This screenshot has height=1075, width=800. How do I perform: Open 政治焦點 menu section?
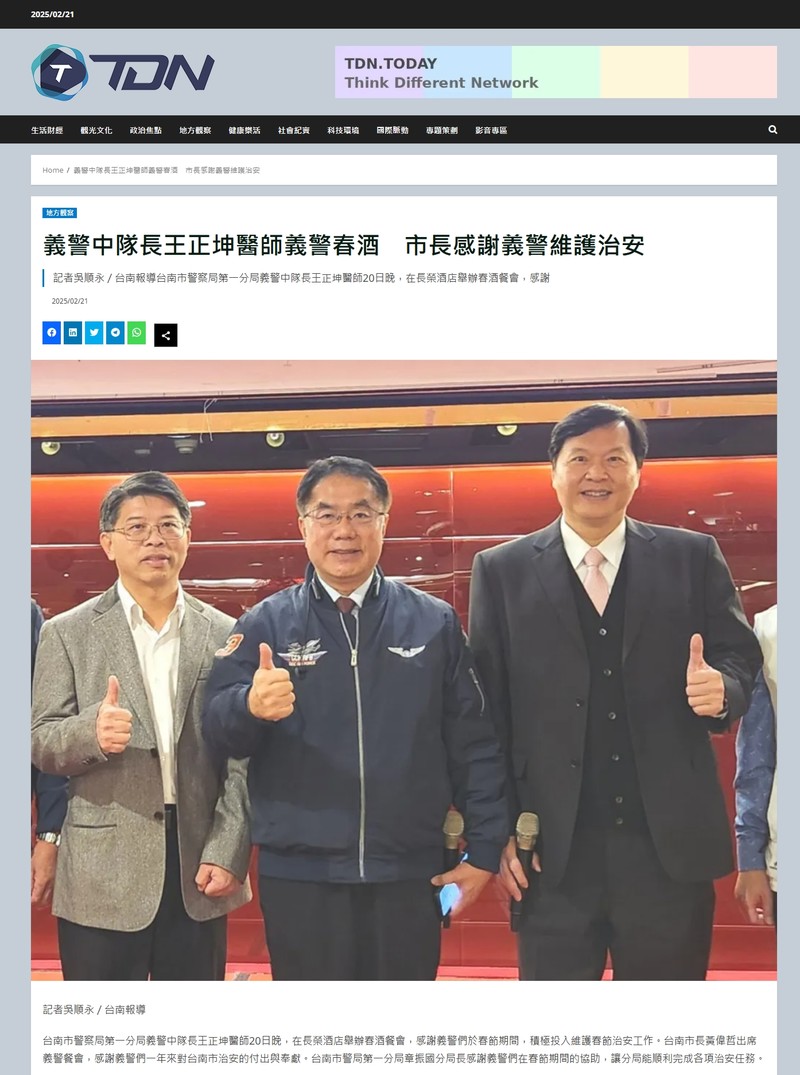(x=145, y=130)
